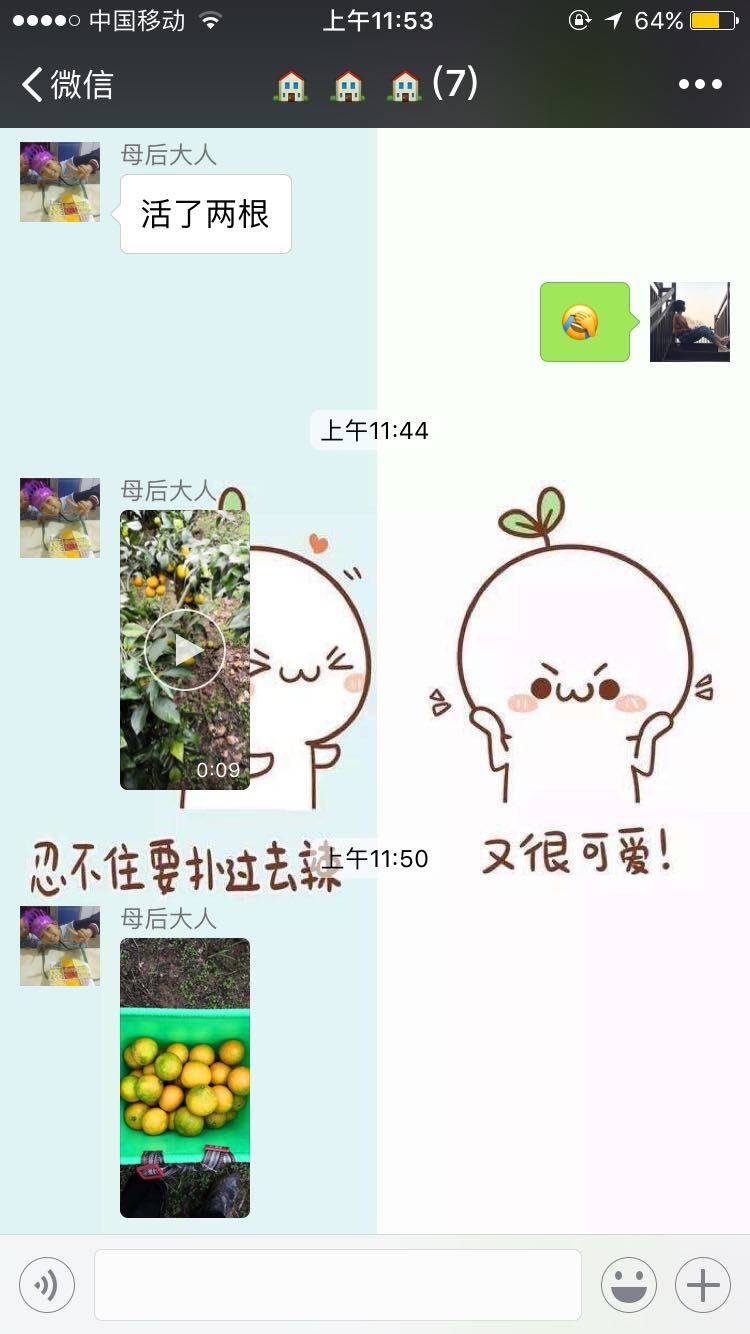Open the emoji sticker panel

pyautogui.click(x=629, y=1285)
